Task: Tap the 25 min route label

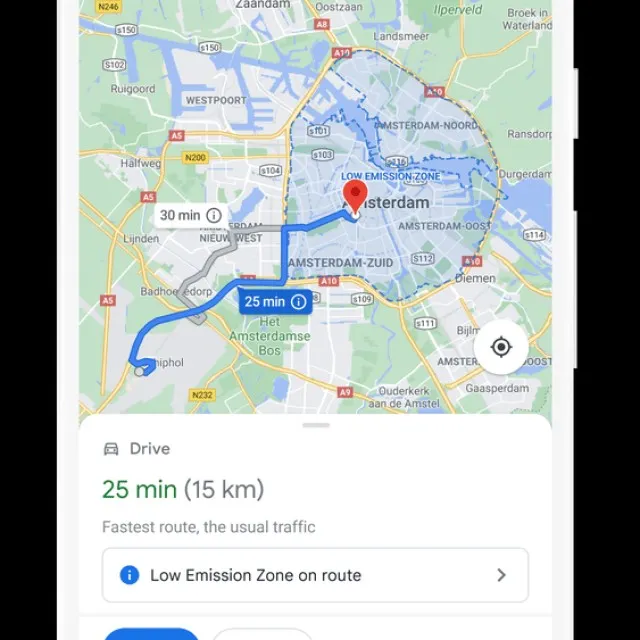Action: [275, 302]
